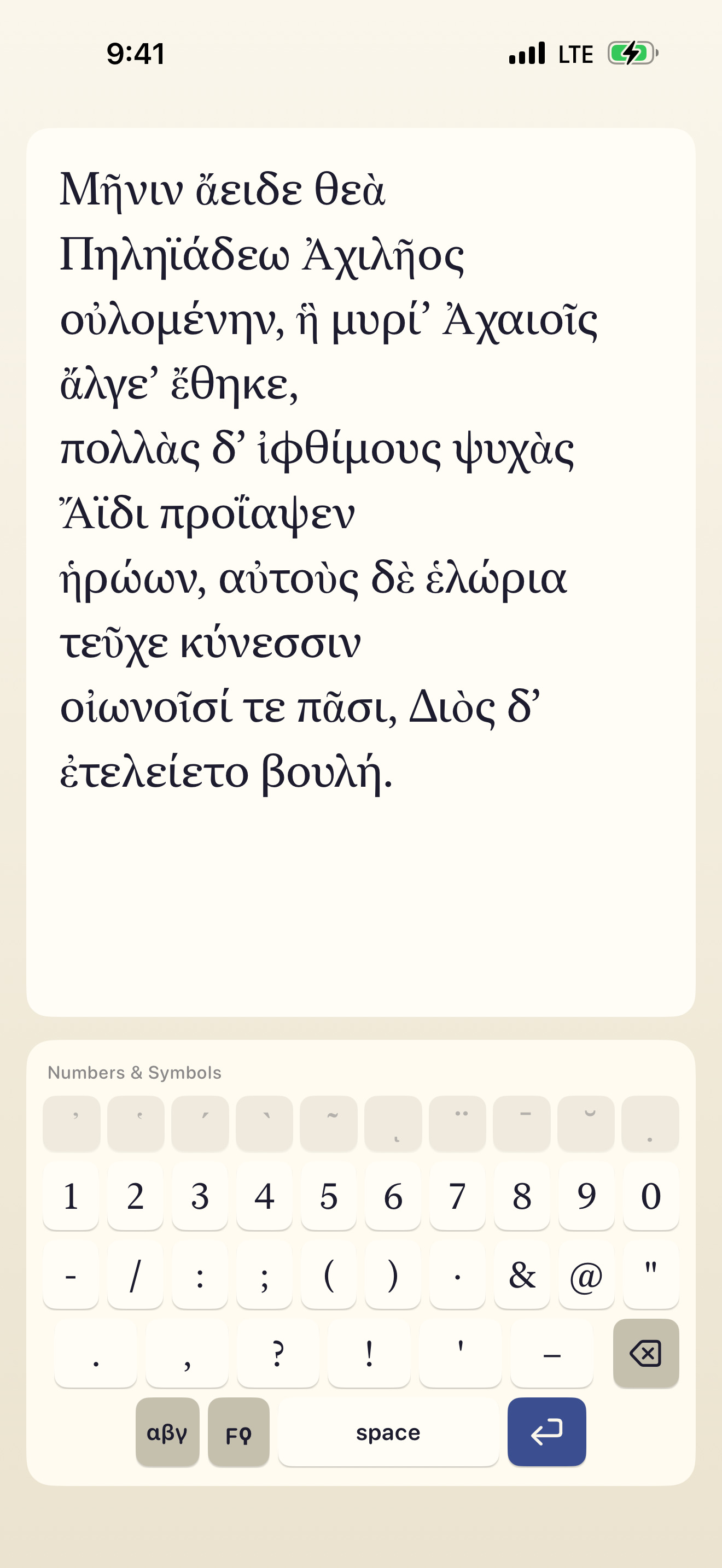
Task: Insert an exclamation mark
Action: click(x=369, y=1354)
